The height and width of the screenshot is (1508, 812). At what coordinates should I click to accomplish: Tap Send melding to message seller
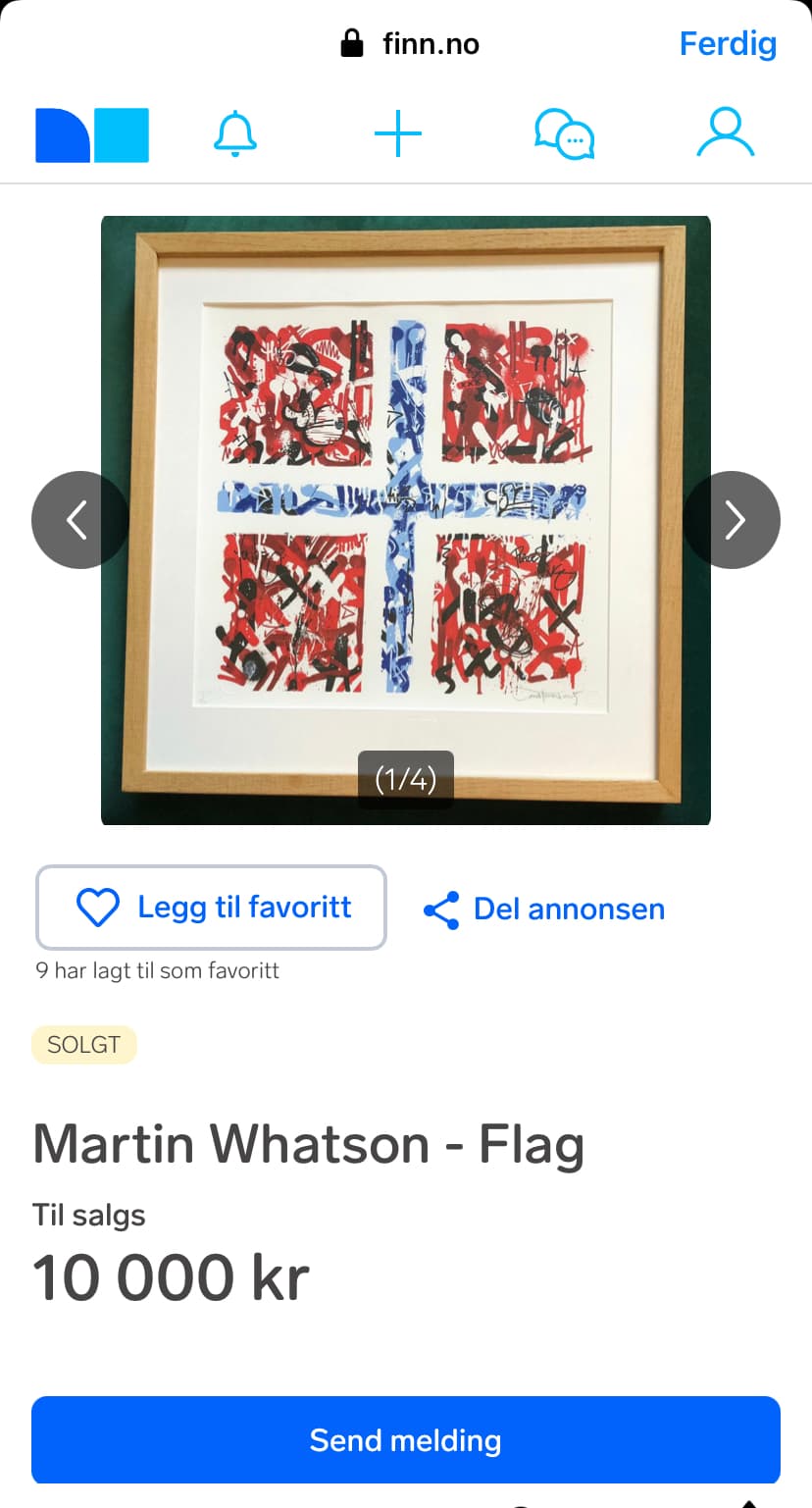click(x=406, y=1440)
